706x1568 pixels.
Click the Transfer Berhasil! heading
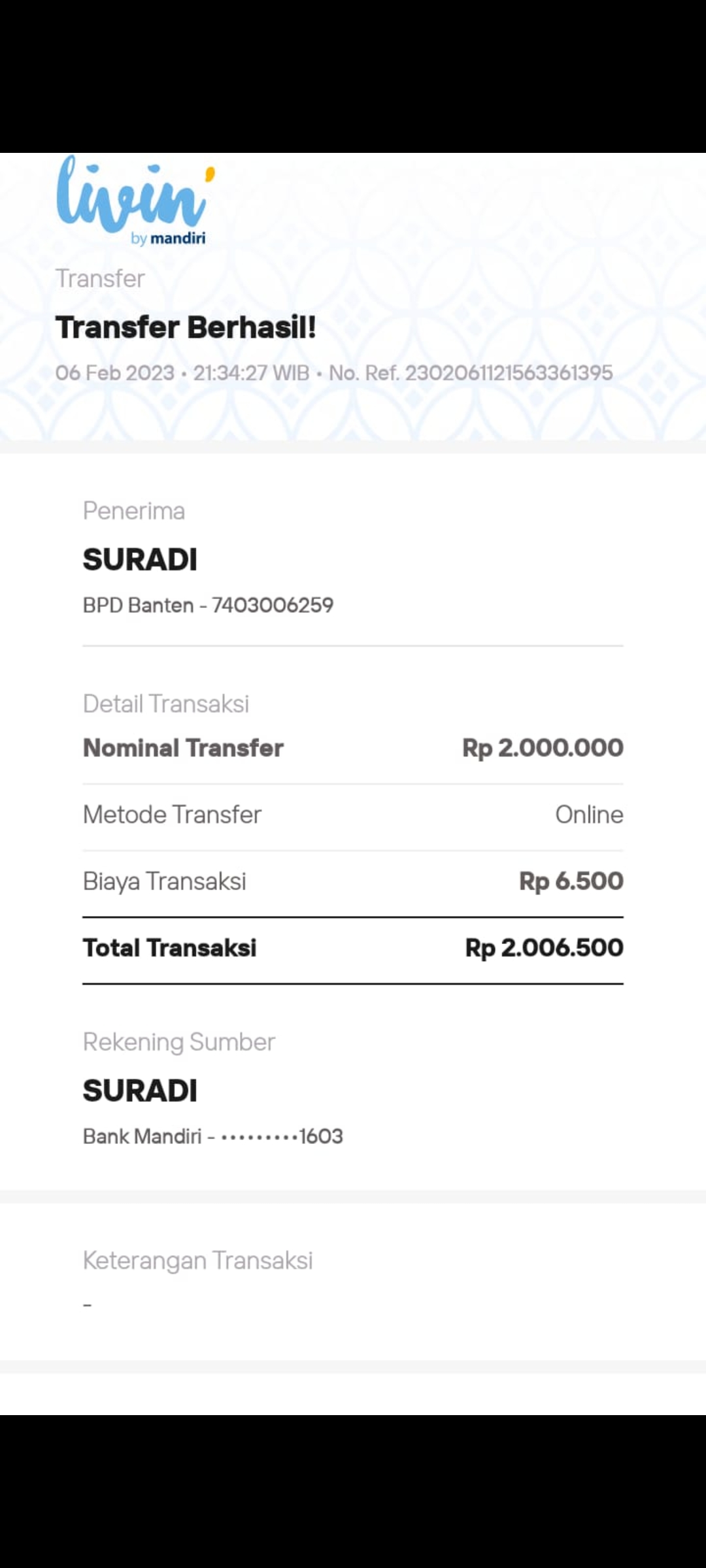[187, 327]
